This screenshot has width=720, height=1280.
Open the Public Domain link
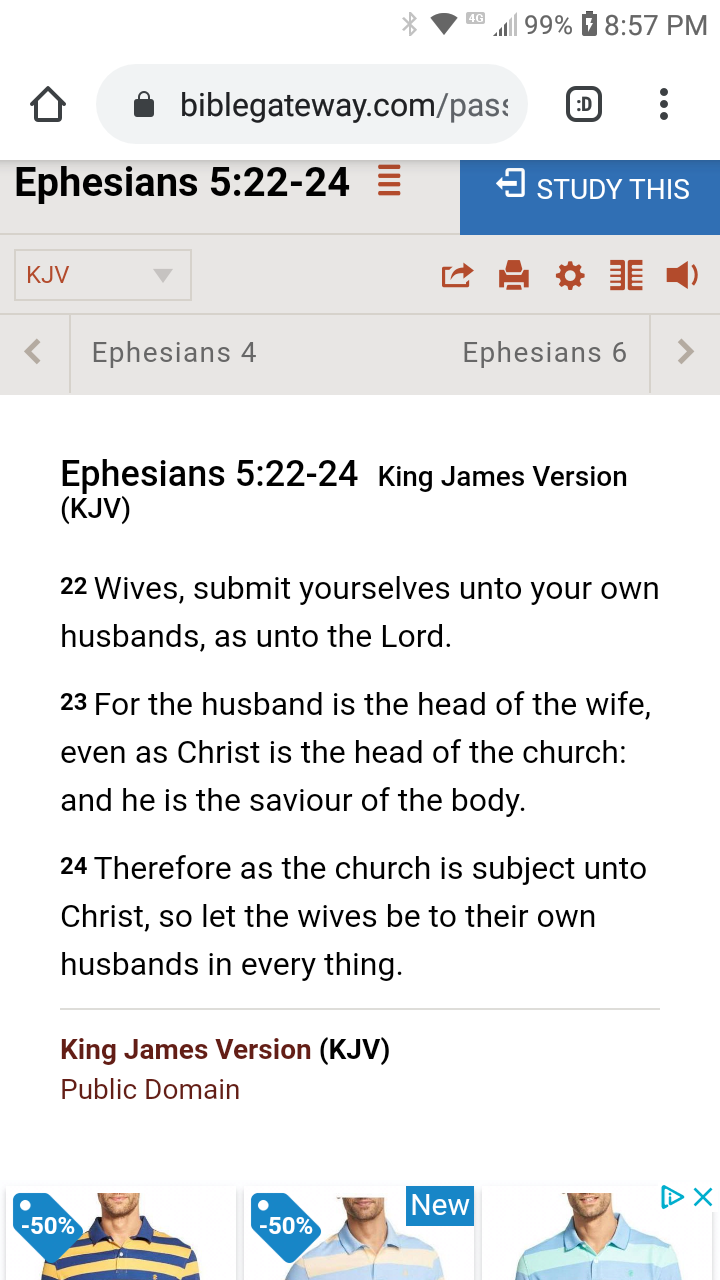[150, 1089]
